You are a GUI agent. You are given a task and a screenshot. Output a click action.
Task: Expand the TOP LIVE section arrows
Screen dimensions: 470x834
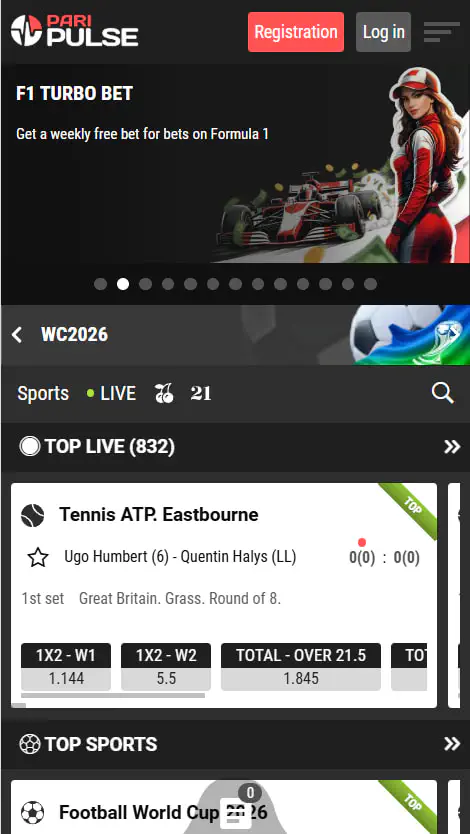[x=452, y=447]
